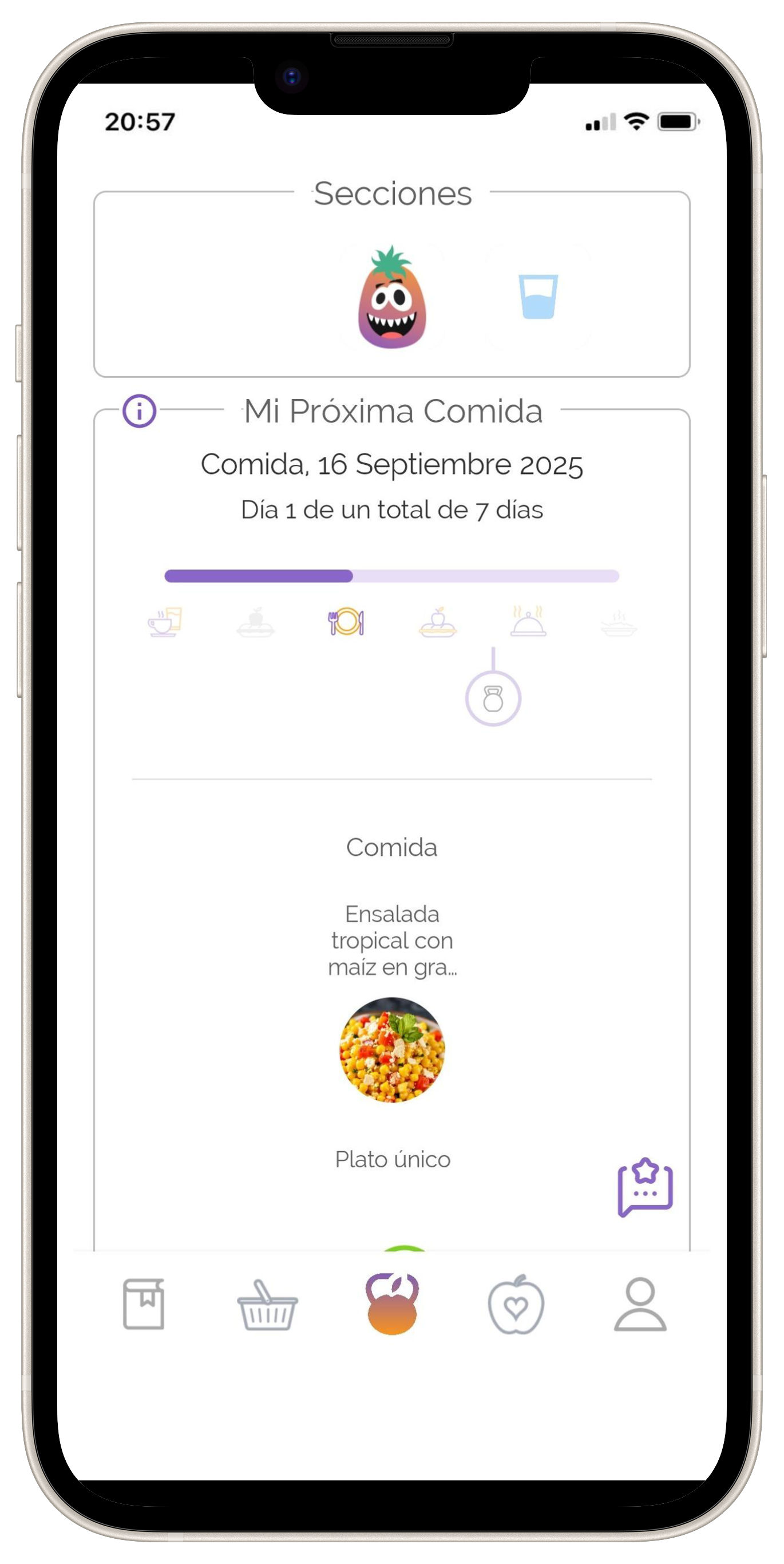This screenshot has width=784, height=1564.
Task: Go to the central home tab
Action: coord(392,1304)
